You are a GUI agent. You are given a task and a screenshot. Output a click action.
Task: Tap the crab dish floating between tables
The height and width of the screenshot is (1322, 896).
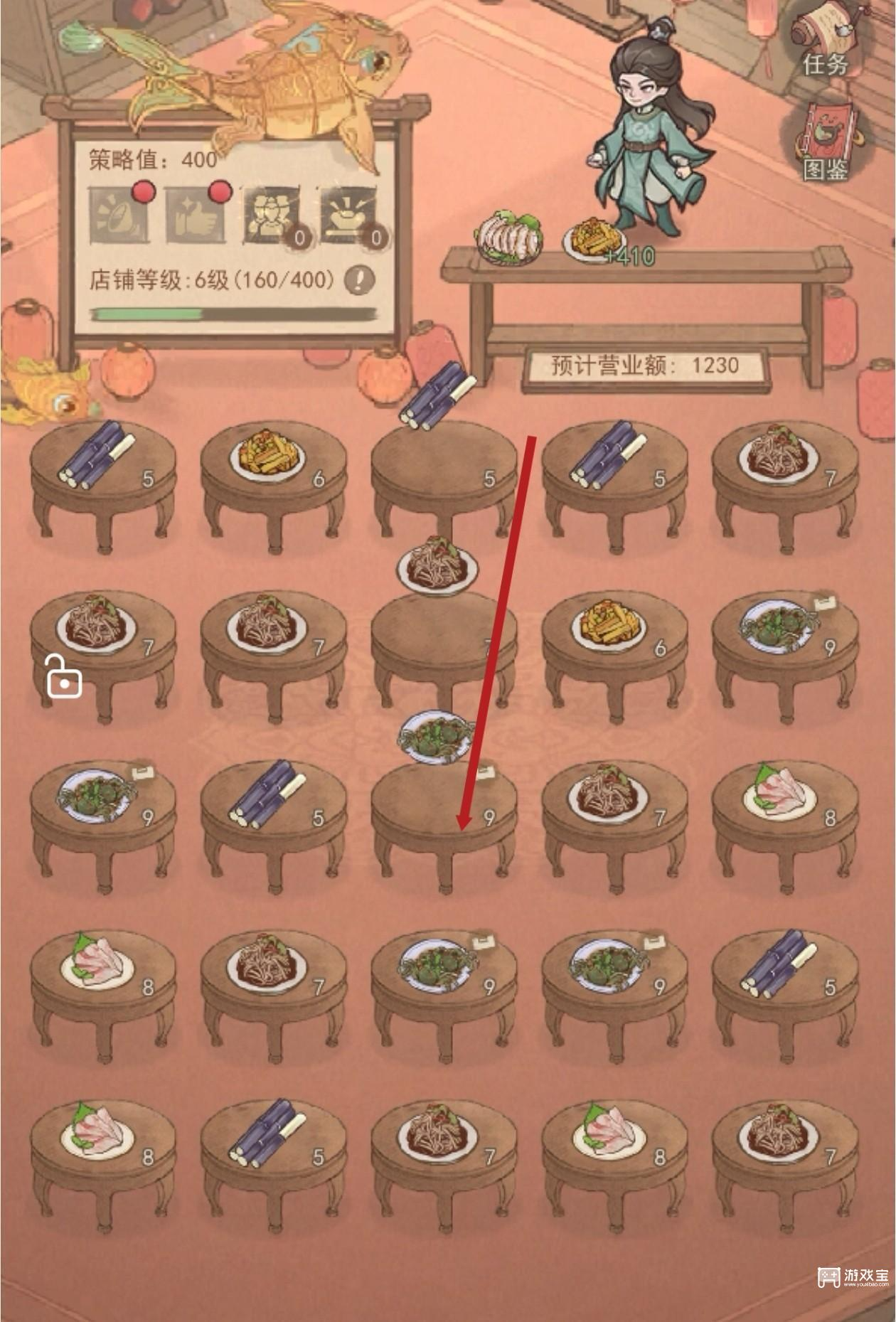[435, 737]
